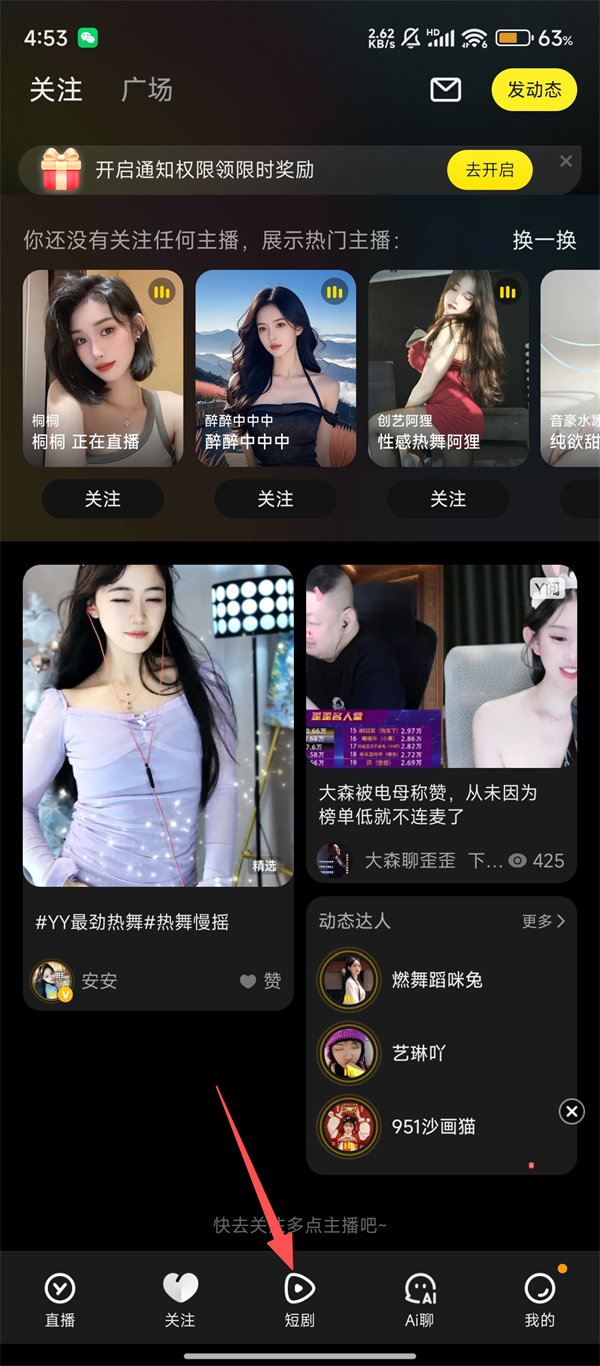
Task: Close the floating widget with X
Action: coord(571,1111)
